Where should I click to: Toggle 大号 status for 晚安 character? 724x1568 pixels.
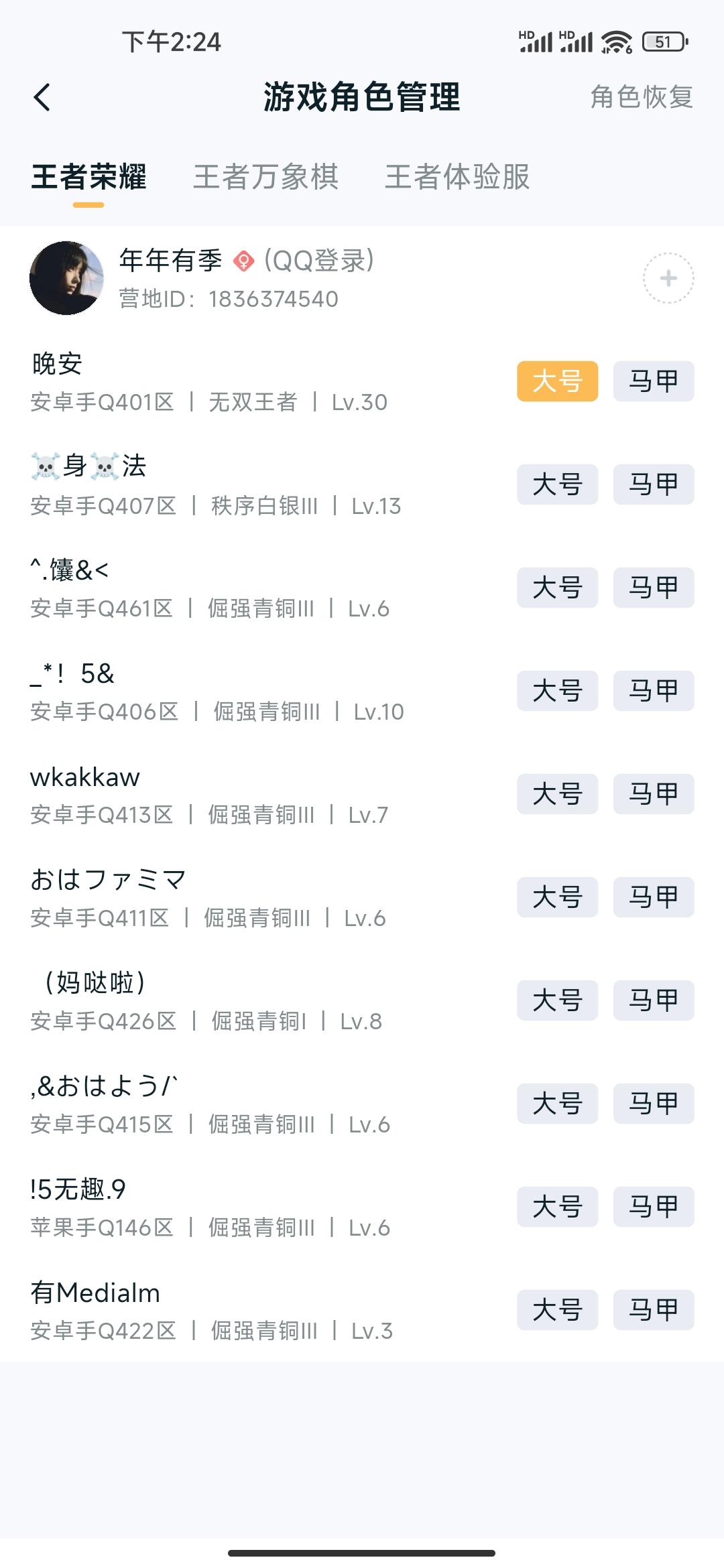coord(557,381)
